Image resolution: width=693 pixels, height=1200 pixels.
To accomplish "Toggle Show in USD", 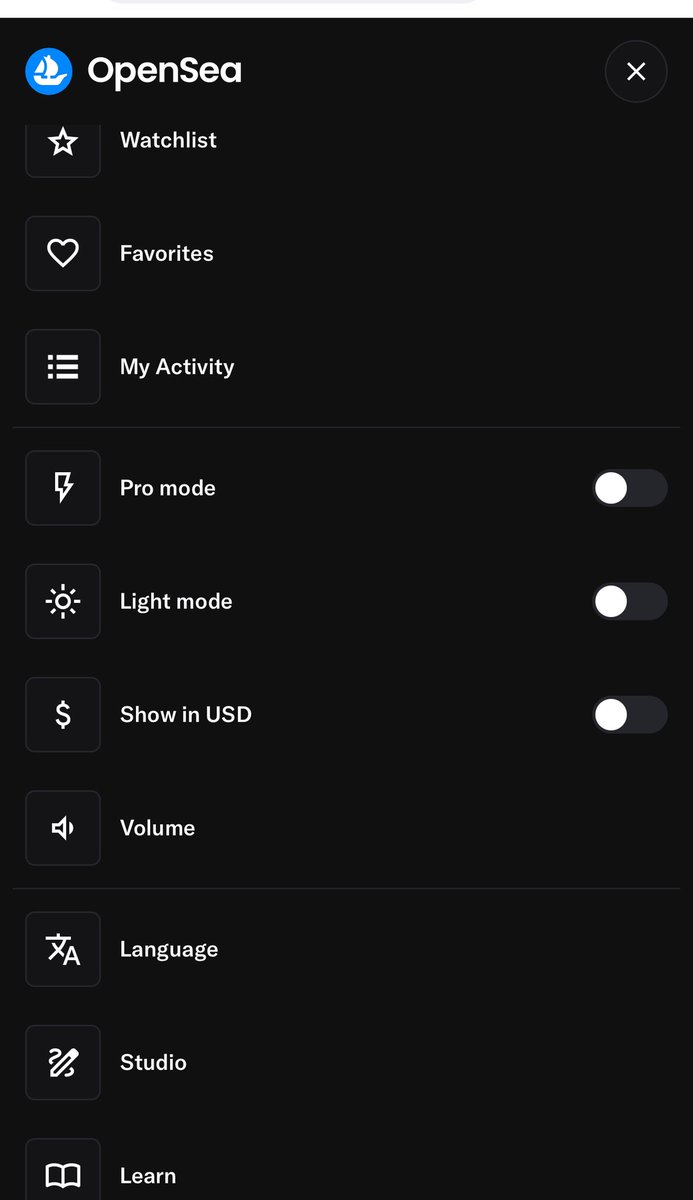I will pyautogui.click(x=629, y=715).
